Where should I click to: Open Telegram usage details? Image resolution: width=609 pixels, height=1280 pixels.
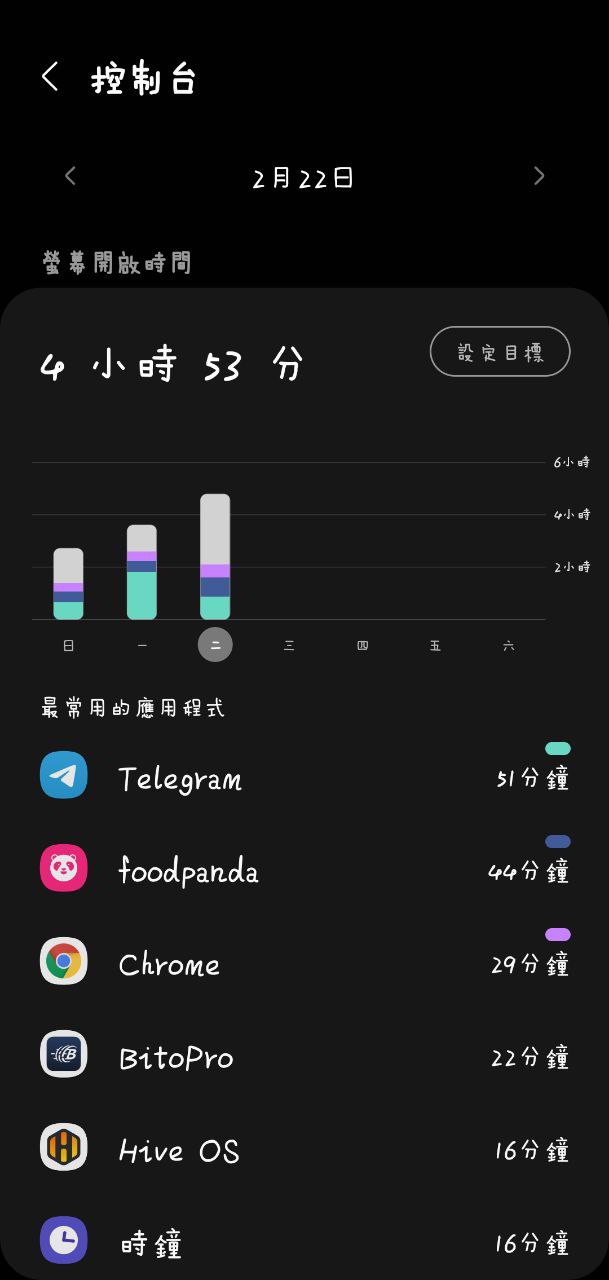click(304, 777)
